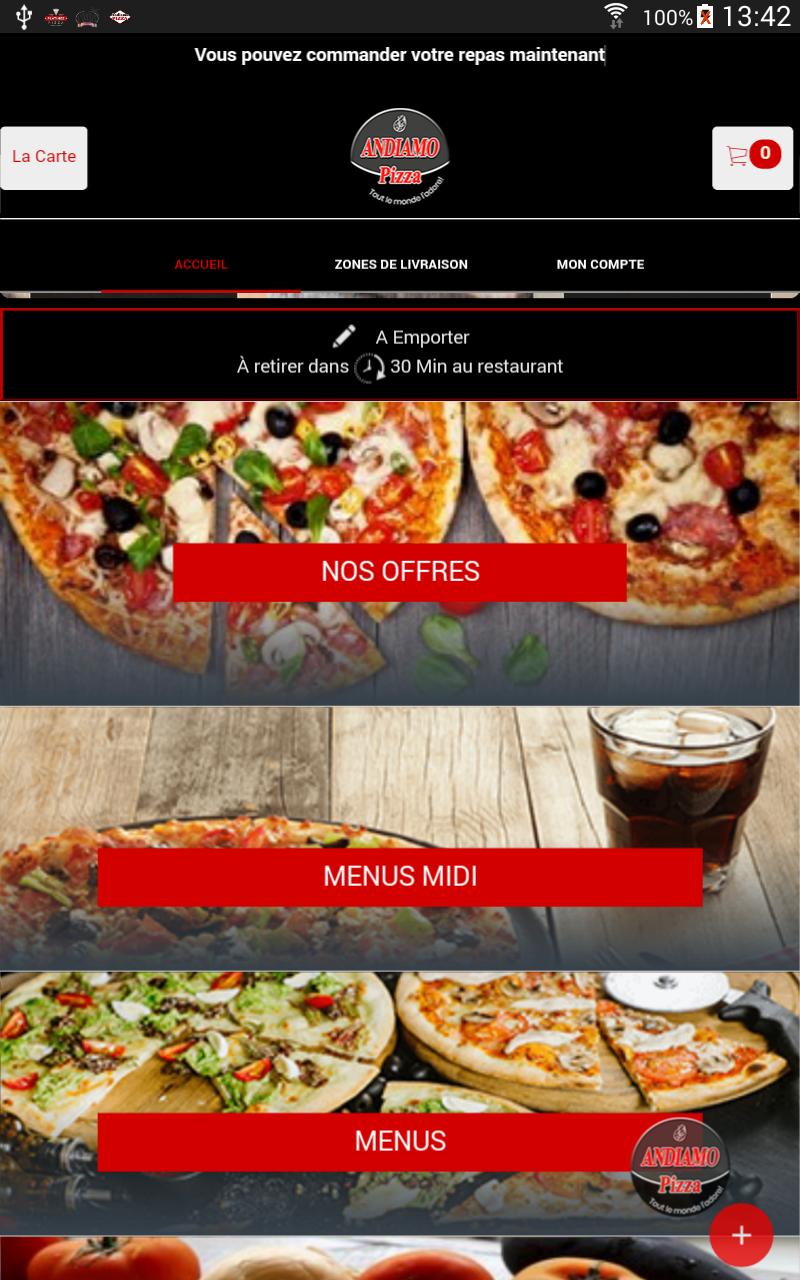Open La Carte menu button
The width and height of the screenshot is (800, 1280).
[44, 157]
